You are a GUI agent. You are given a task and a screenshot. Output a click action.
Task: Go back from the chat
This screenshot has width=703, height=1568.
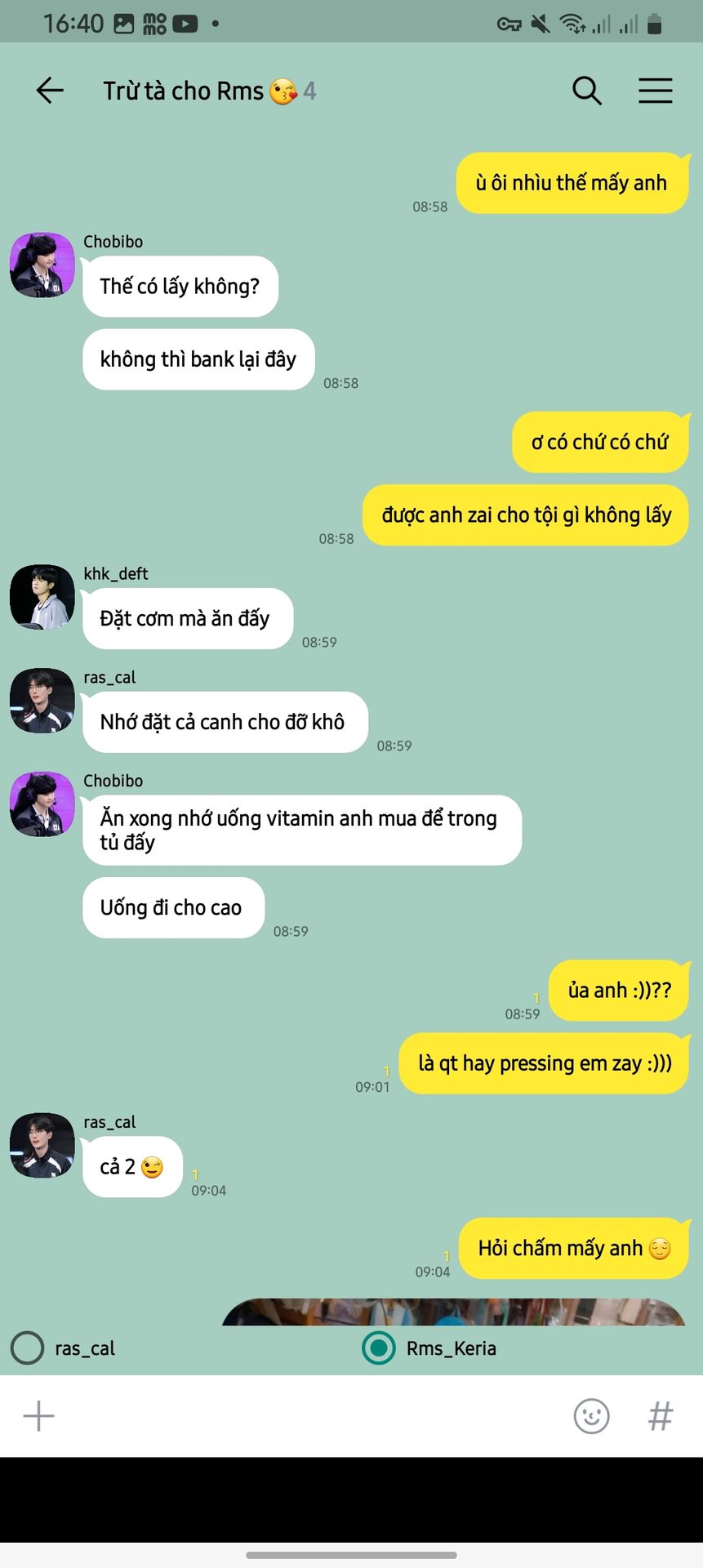[x=50, y=90]
